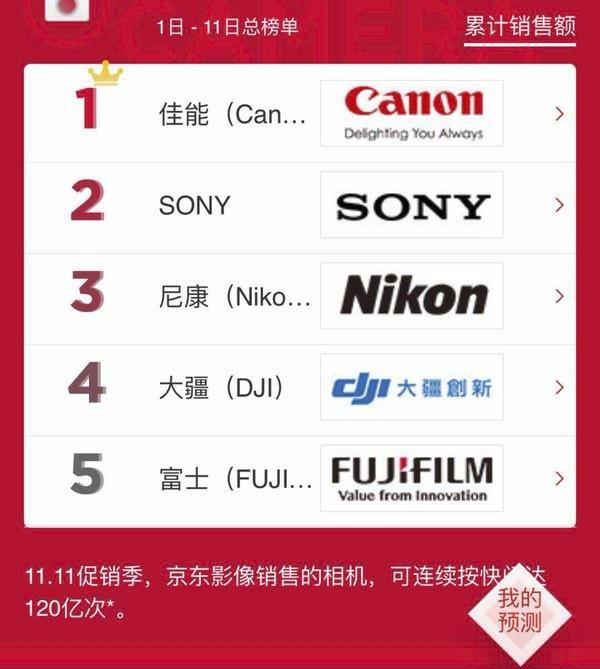
Task: Tap the 我的预测 button
Action: (x=520, y=610)
